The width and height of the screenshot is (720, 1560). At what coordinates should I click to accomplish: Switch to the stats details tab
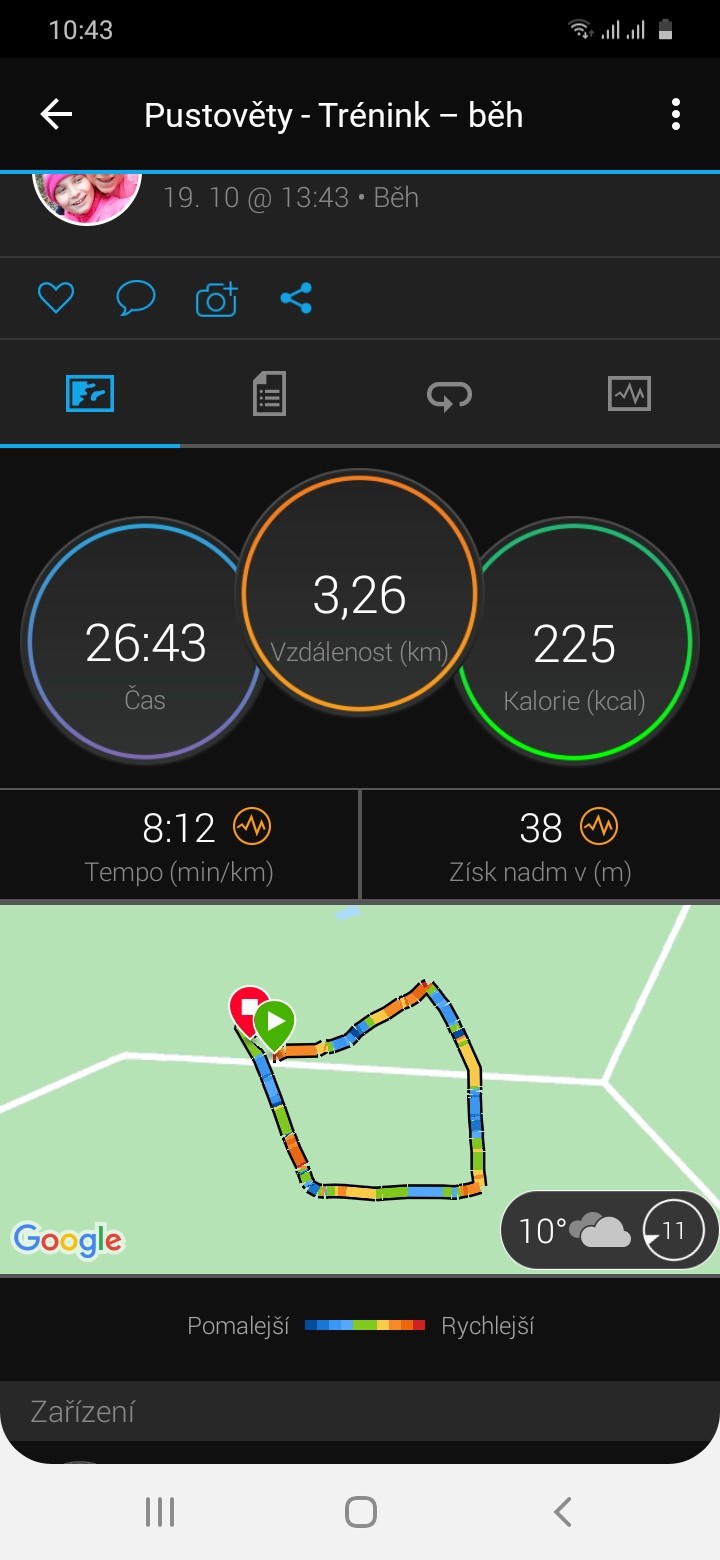click(269, 394)
